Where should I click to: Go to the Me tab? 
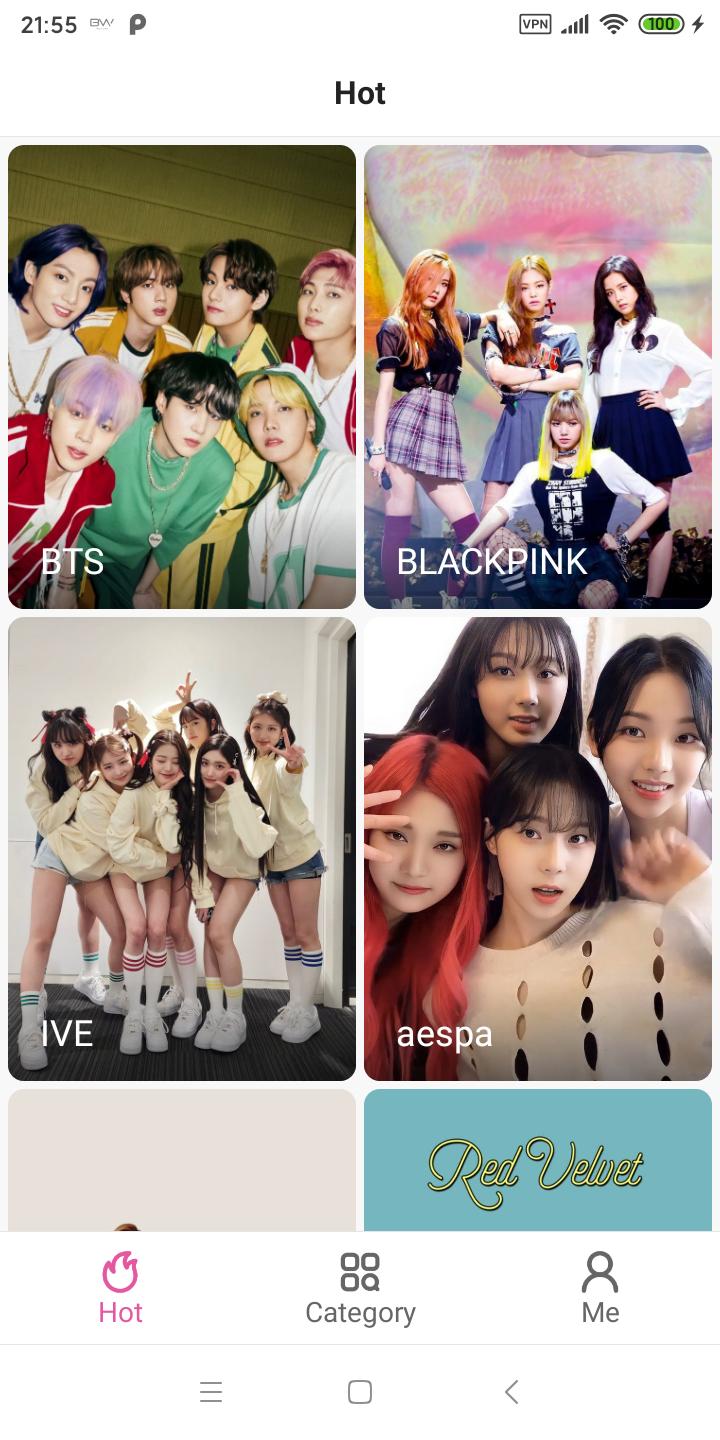600,1288
